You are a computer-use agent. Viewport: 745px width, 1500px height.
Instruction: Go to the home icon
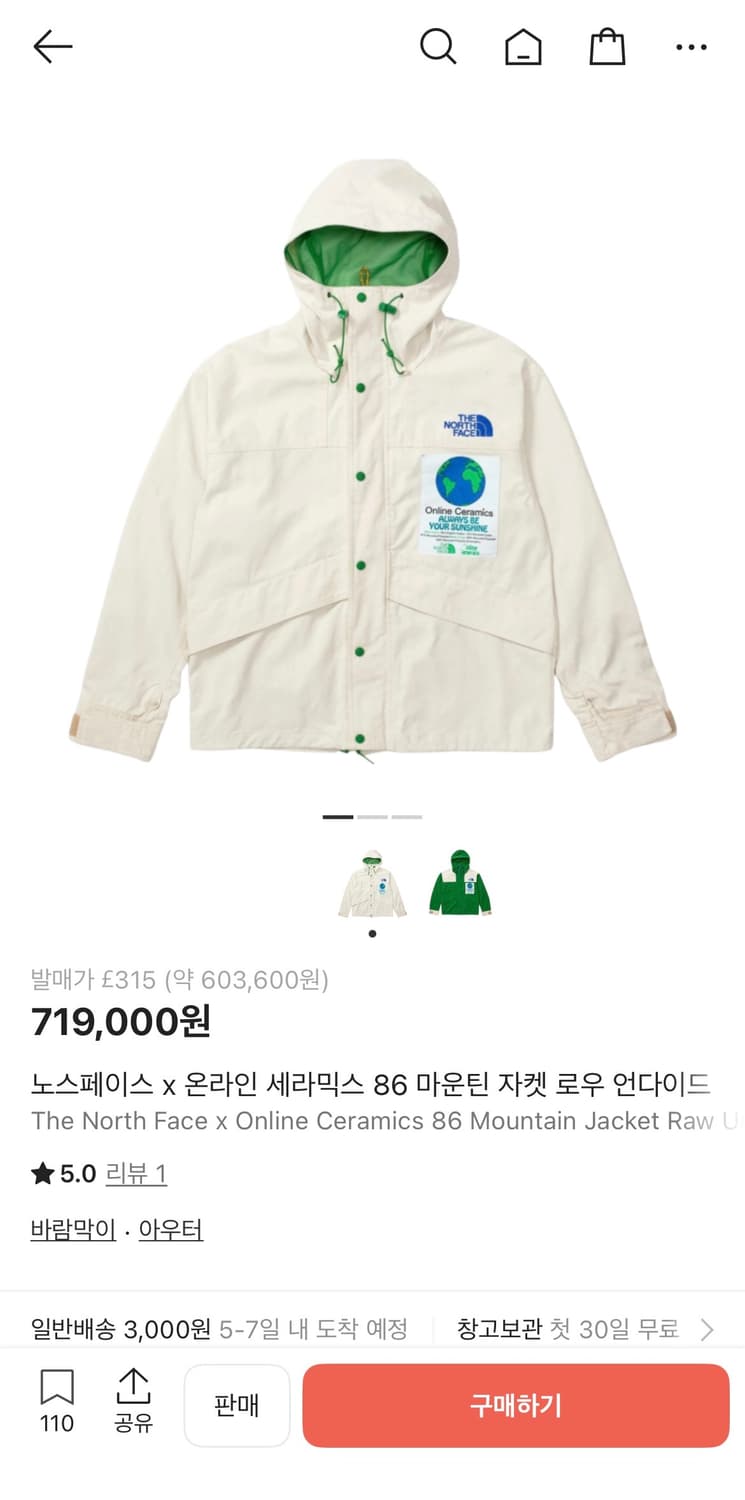pyautogui.click(x=523, y=46)
